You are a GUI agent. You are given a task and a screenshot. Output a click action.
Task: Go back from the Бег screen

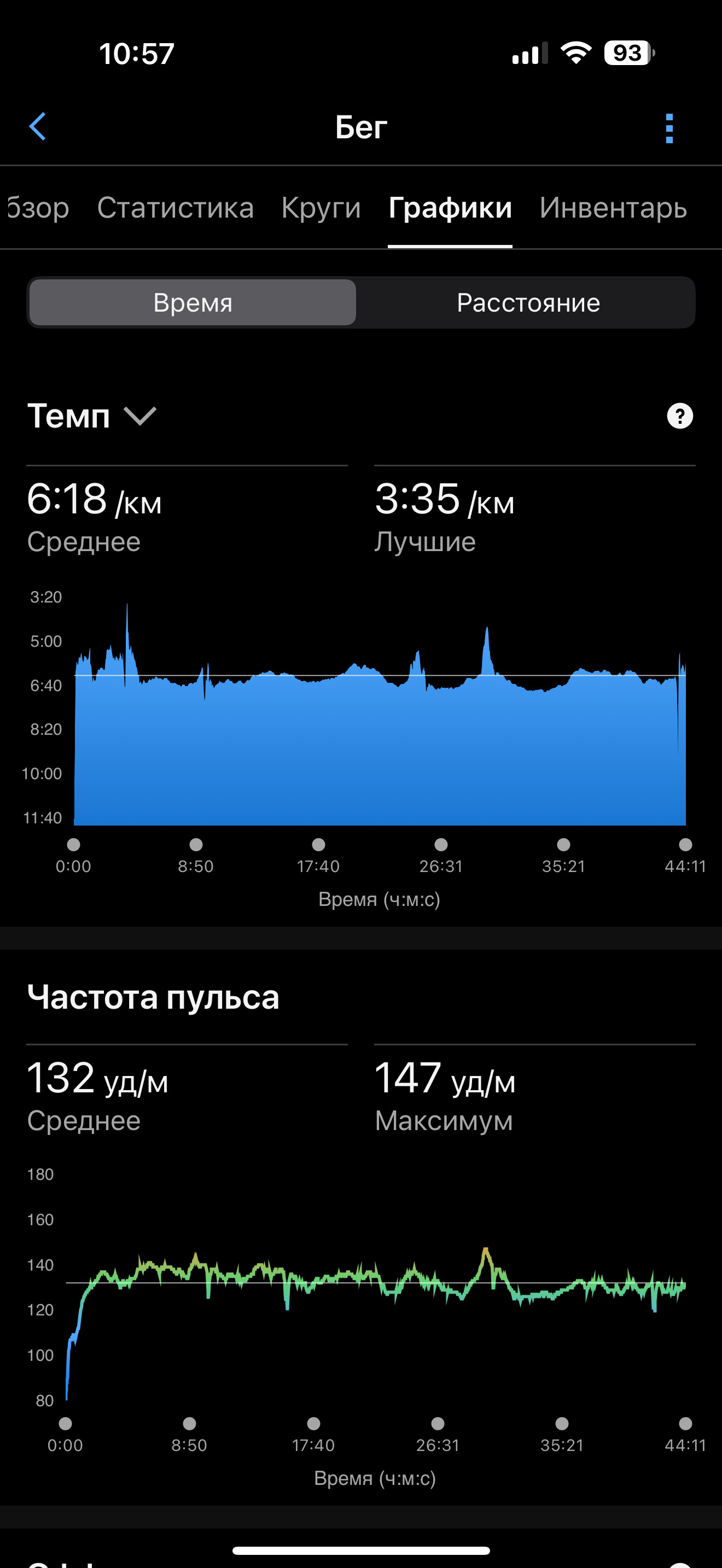tap(38, 127)
